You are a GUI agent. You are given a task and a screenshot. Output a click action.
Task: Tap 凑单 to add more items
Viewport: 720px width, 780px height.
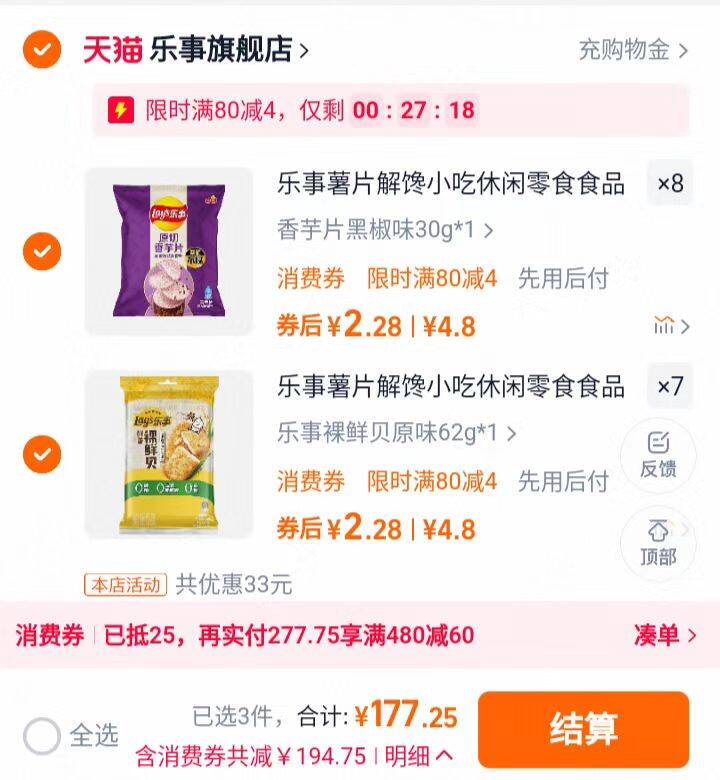(664, 634)
